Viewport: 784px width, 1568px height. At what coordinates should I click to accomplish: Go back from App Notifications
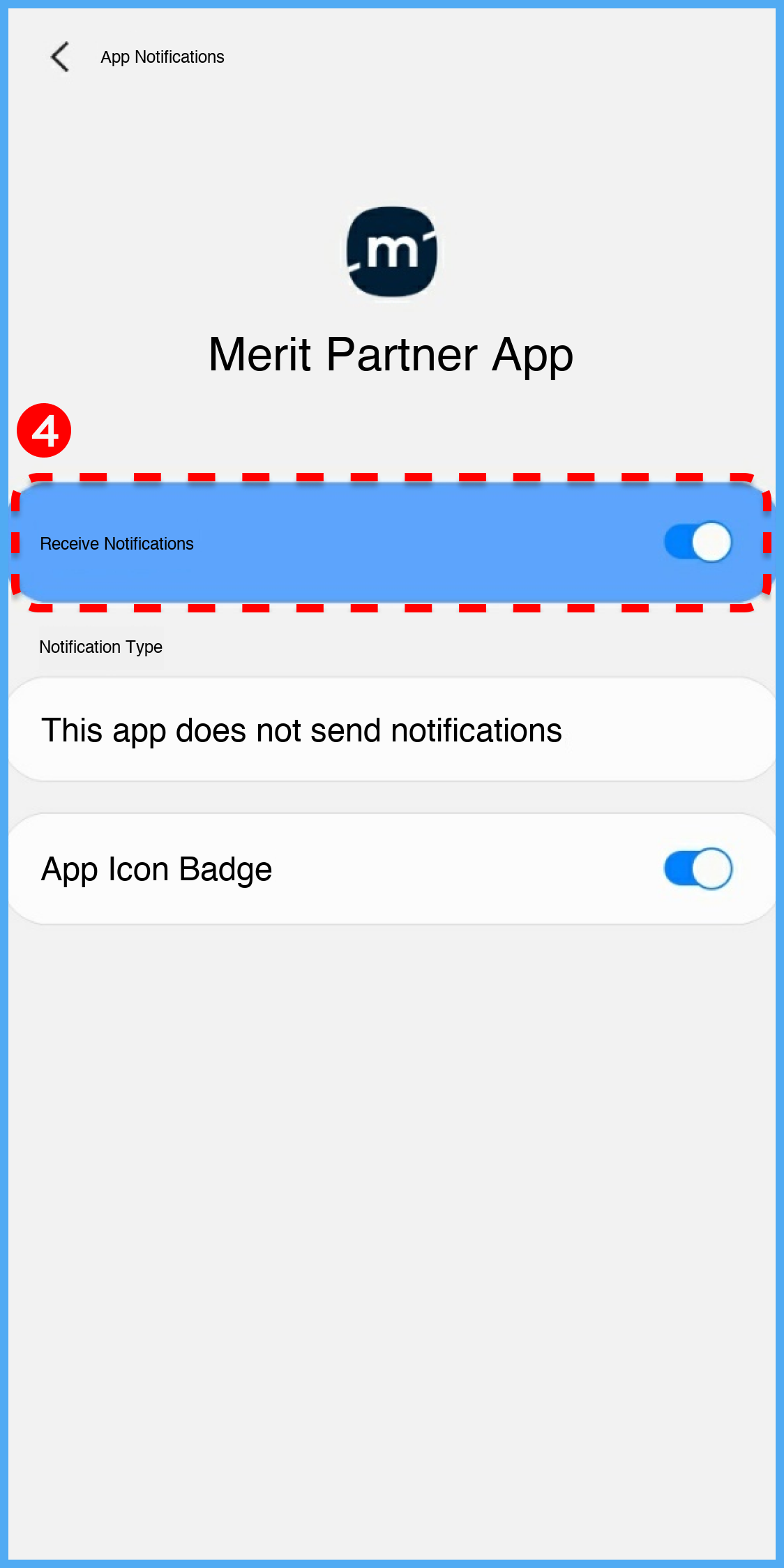(61, 56)
